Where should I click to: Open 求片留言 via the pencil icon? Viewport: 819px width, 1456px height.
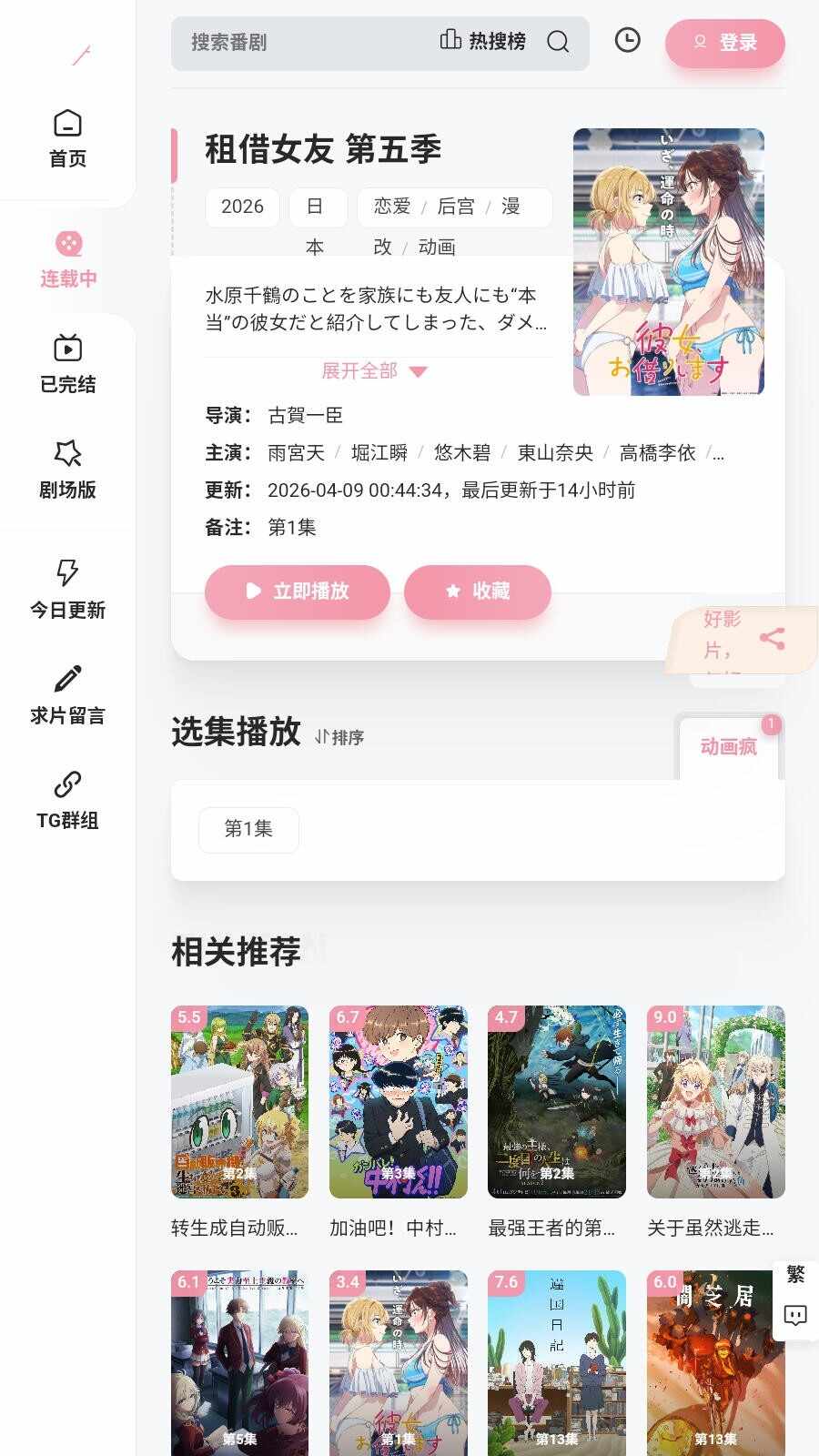point(67,680)
